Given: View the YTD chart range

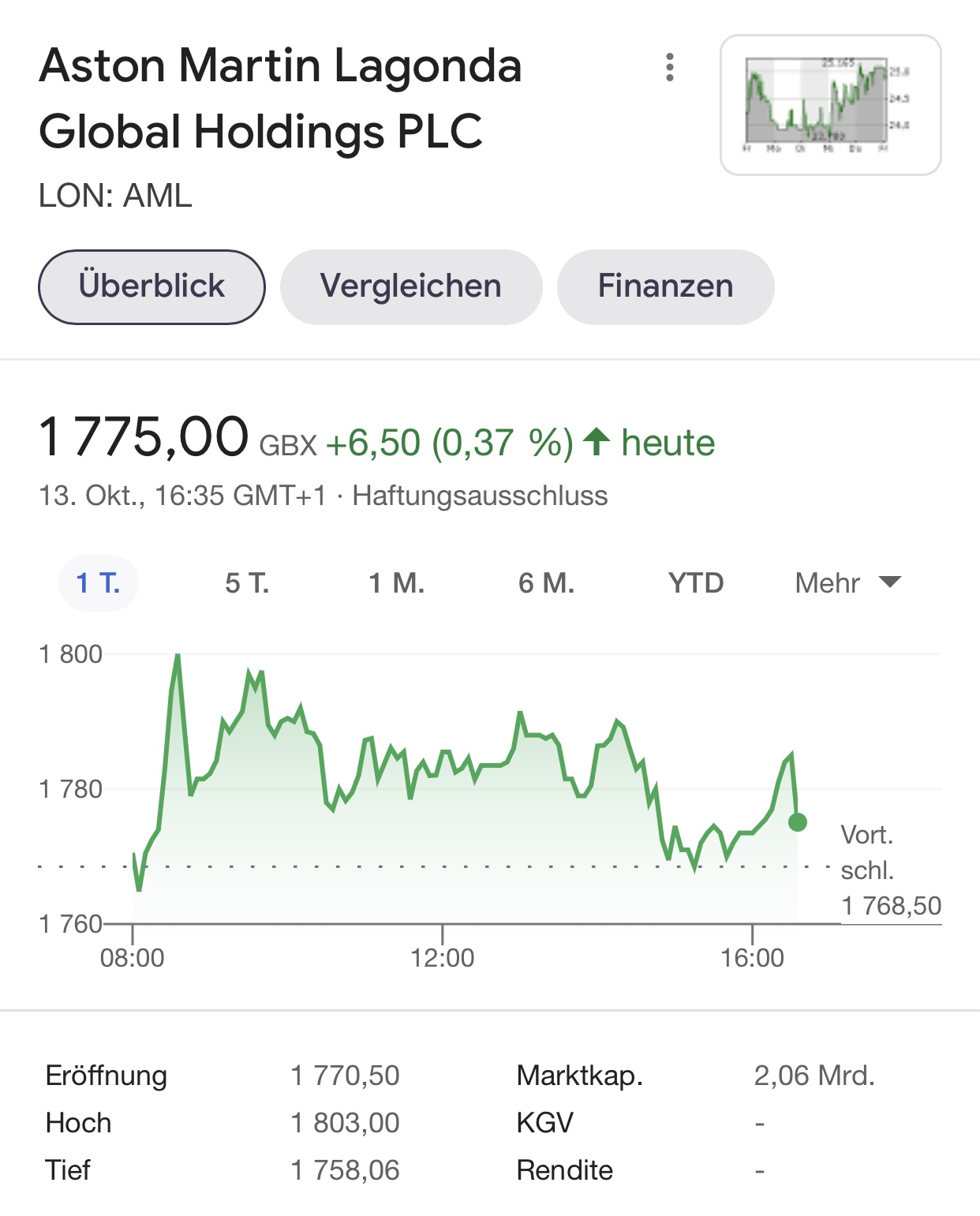Looking at the screenshot, I should pyautogui.click(x=695, y=583).
